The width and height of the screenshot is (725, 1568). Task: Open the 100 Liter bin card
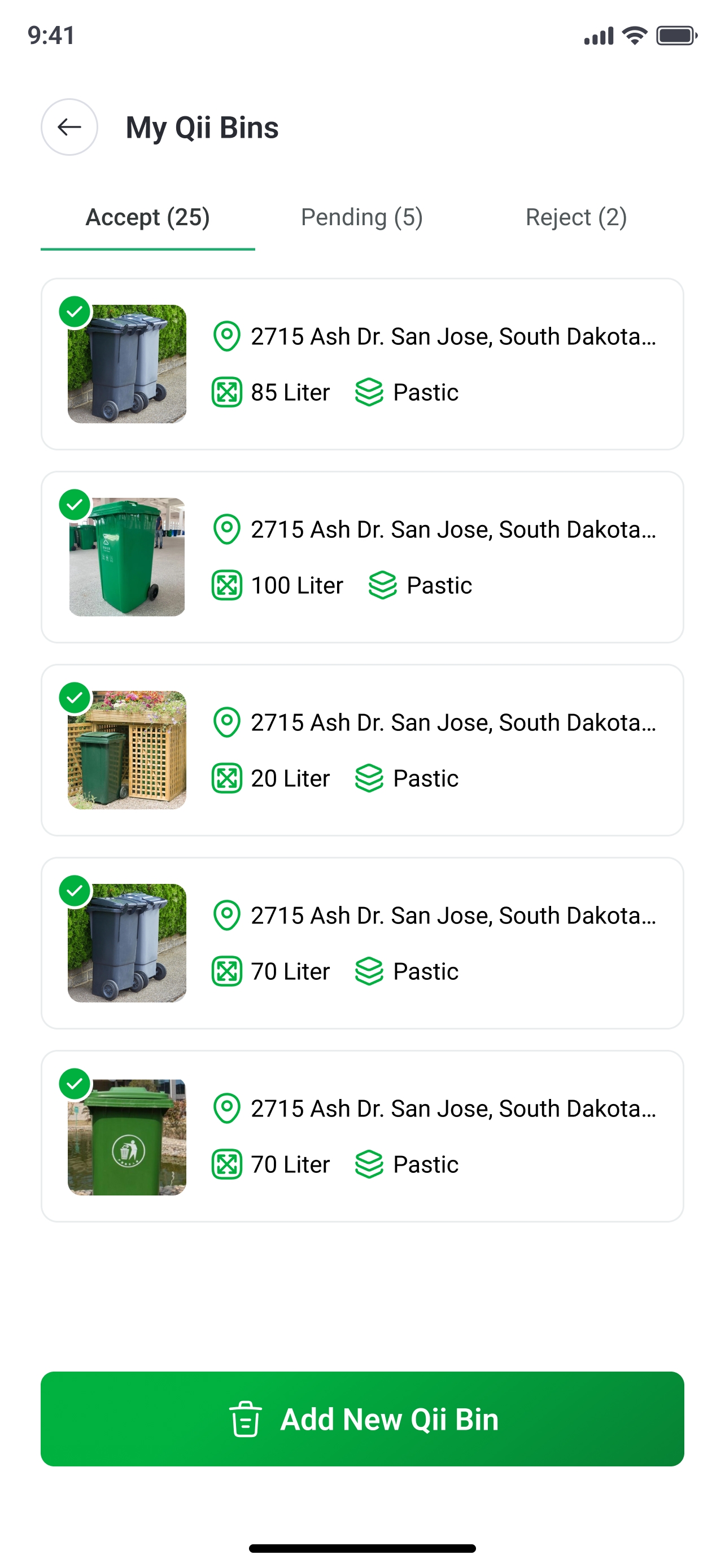362,557
